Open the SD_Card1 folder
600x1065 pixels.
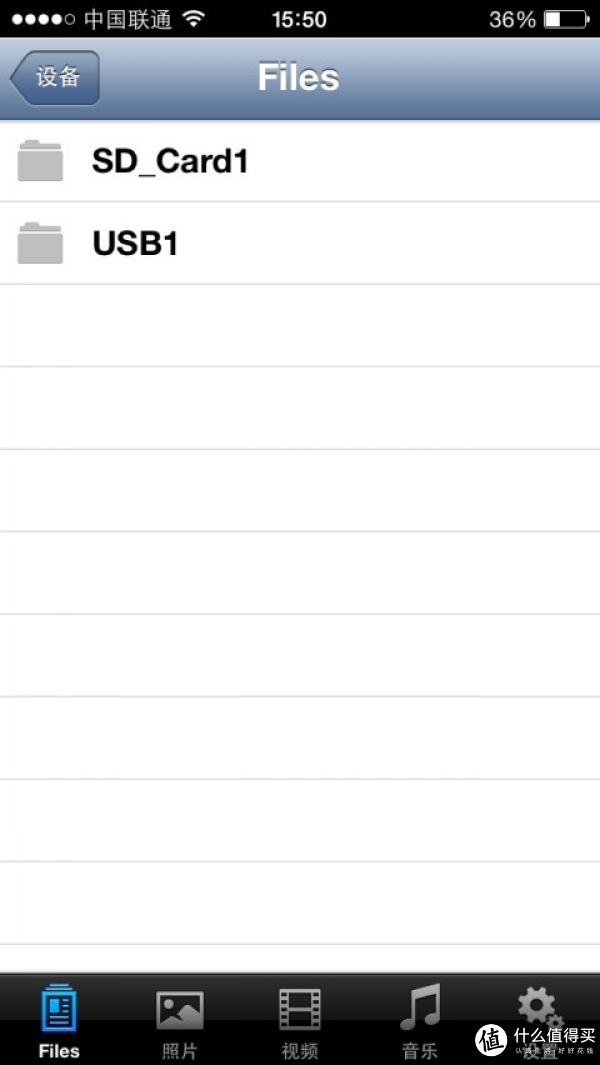[x=170, y=161]
